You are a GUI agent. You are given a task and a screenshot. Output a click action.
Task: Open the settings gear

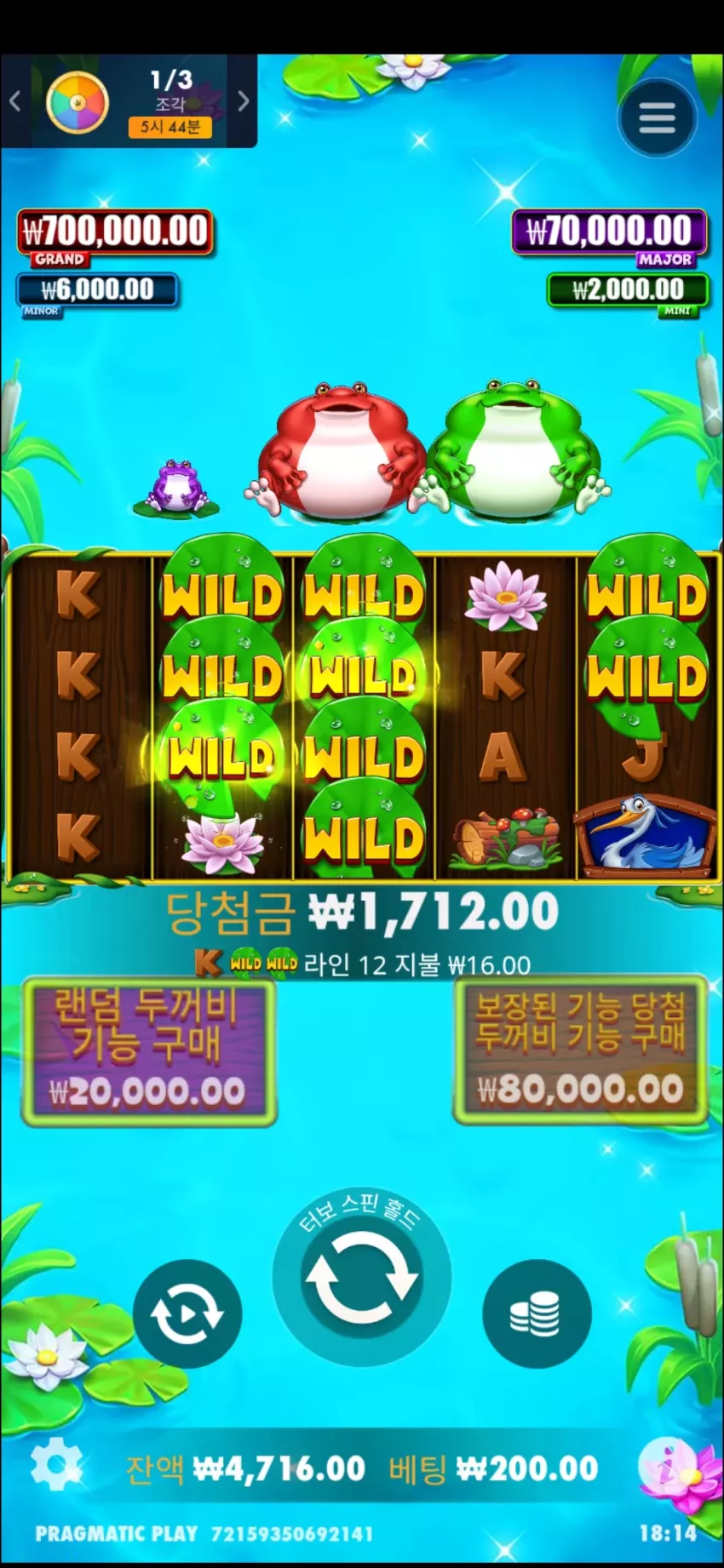tap(56, 1464)
